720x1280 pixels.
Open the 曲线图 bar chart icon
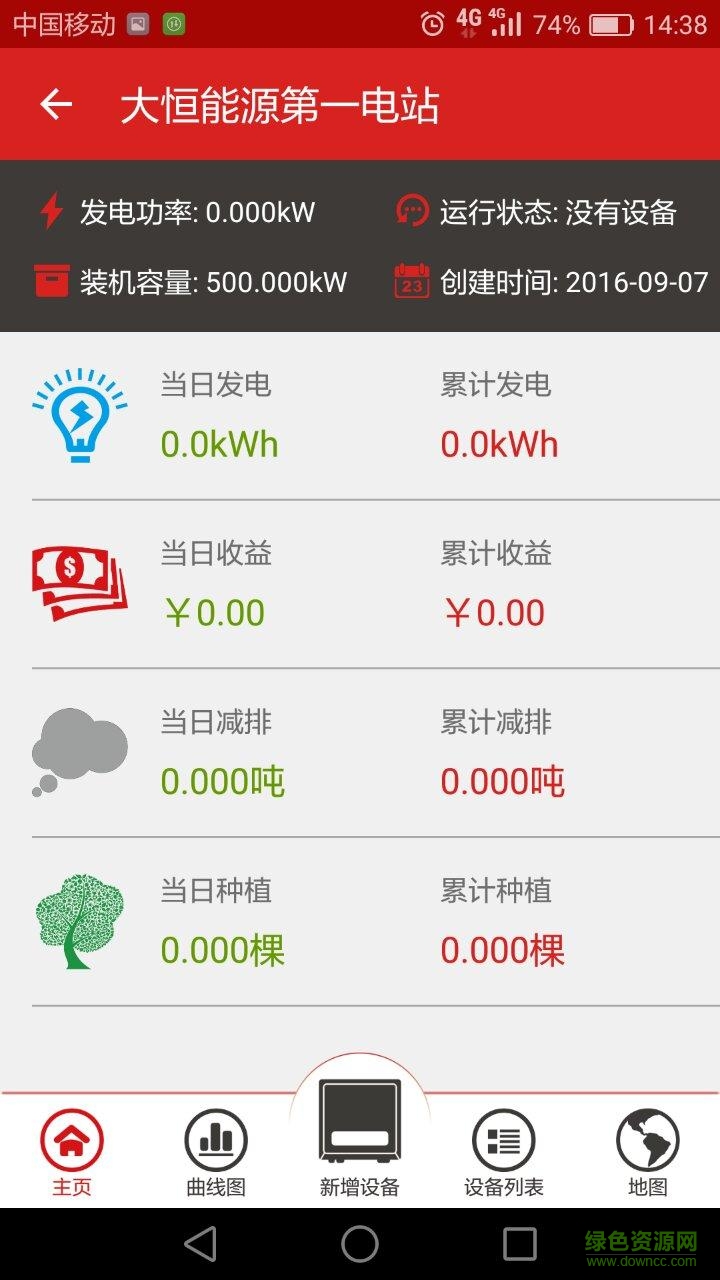click(216, 1137)
